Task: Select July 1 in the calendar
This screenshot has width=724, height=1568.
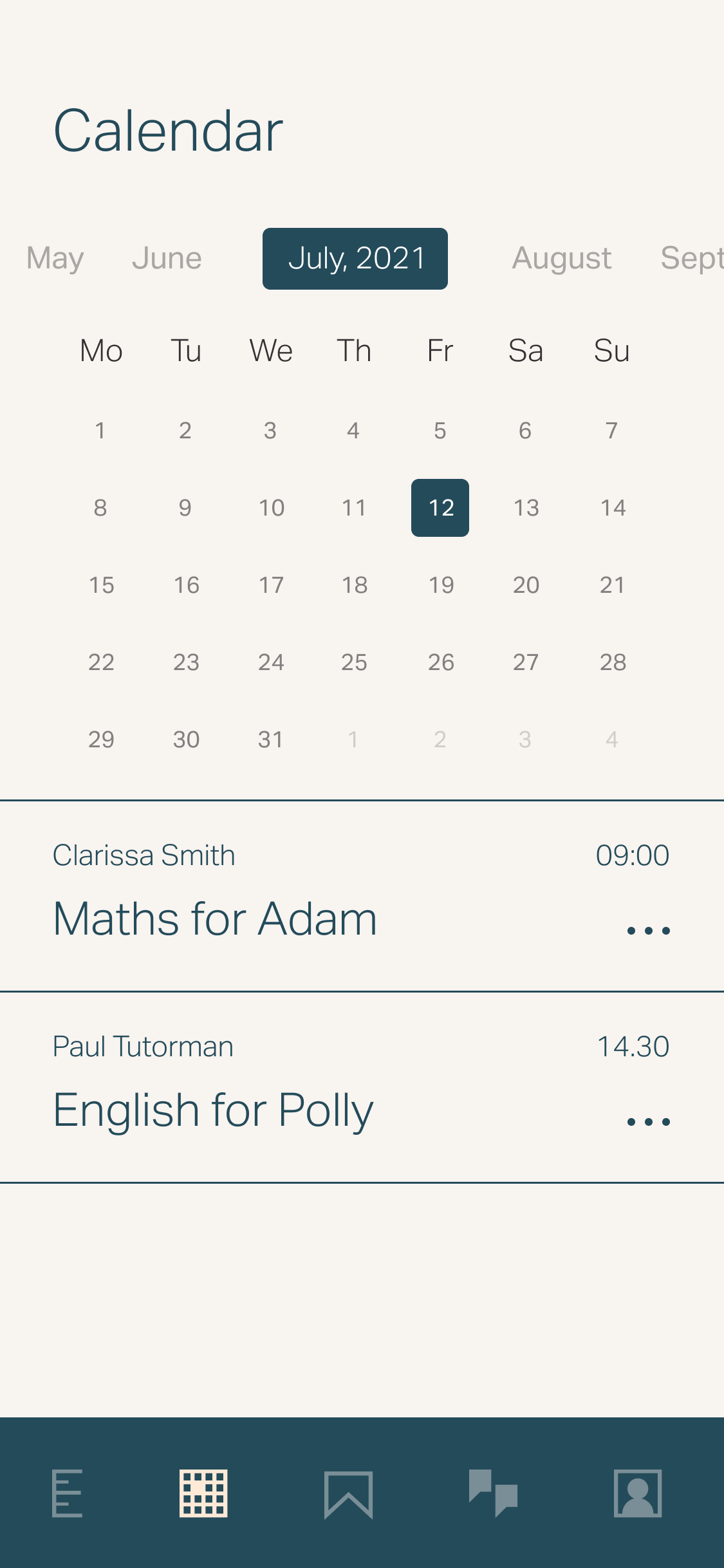Action: [100, 431]
